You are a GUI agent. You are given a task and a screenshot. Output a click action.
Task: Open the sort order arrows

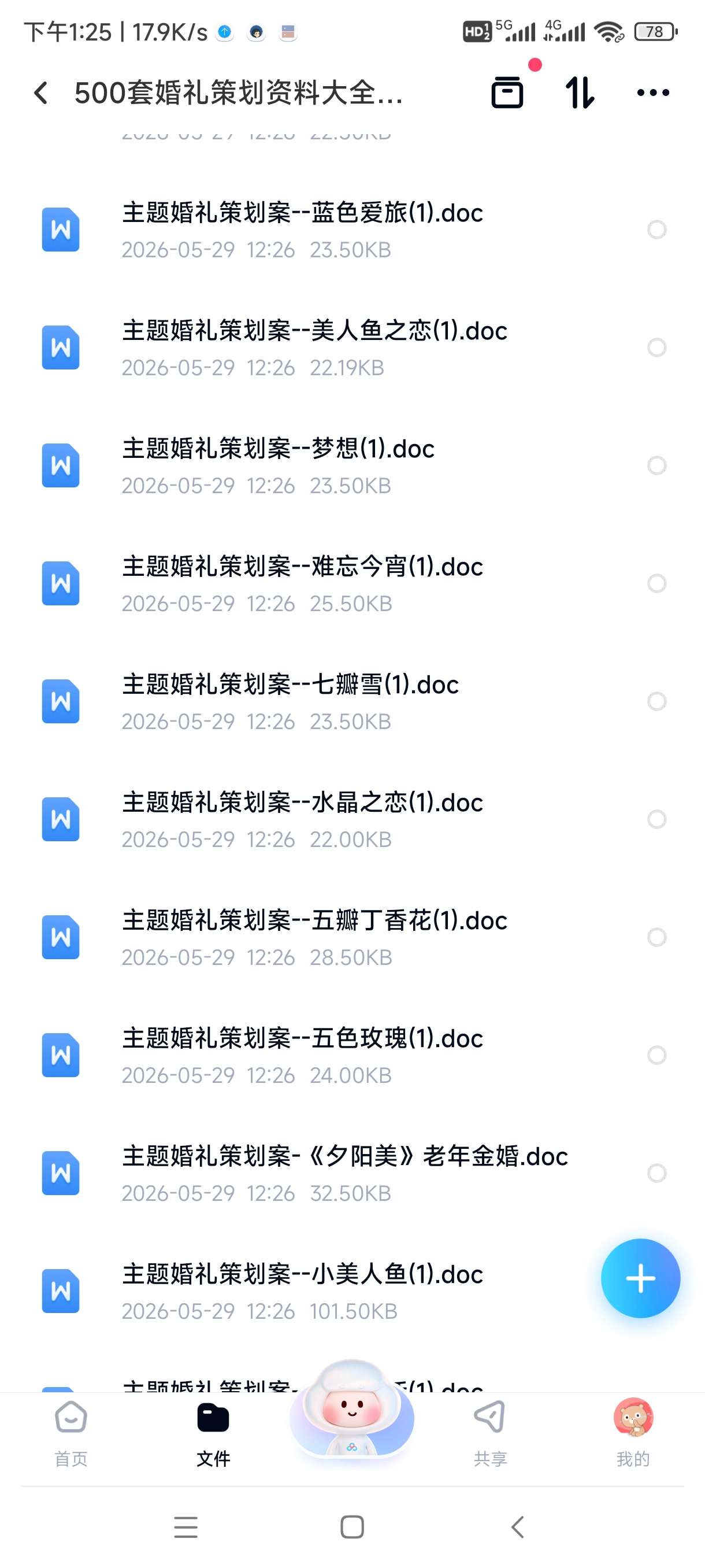(579, 93)
